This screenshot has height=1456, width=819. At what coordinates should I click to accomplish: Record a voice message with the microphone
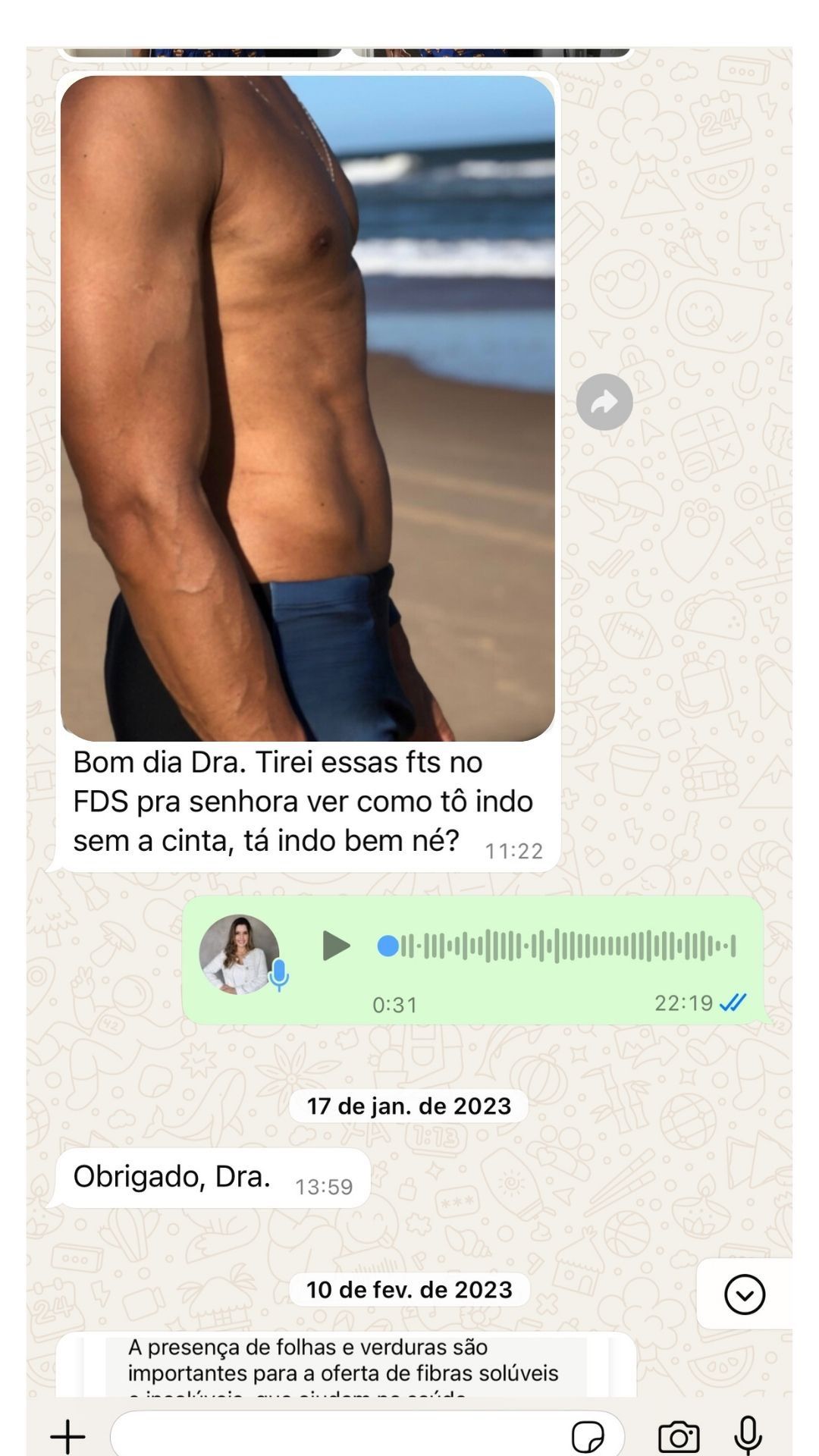tap(748, 1434)
